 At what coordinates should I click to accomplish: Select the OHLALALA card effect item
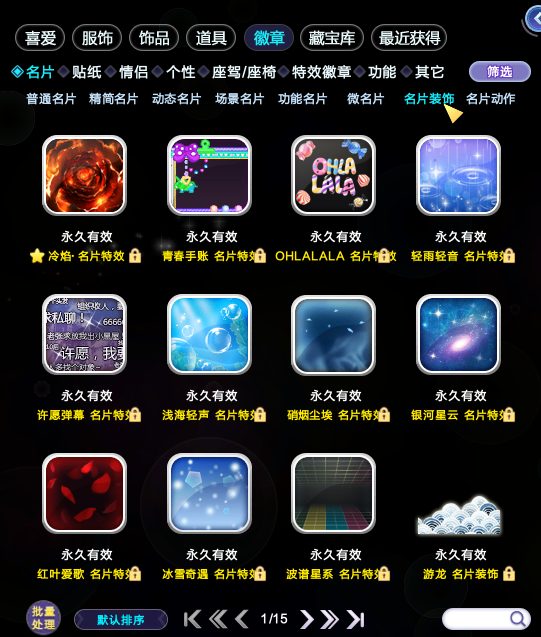click(x=333, y=175)
